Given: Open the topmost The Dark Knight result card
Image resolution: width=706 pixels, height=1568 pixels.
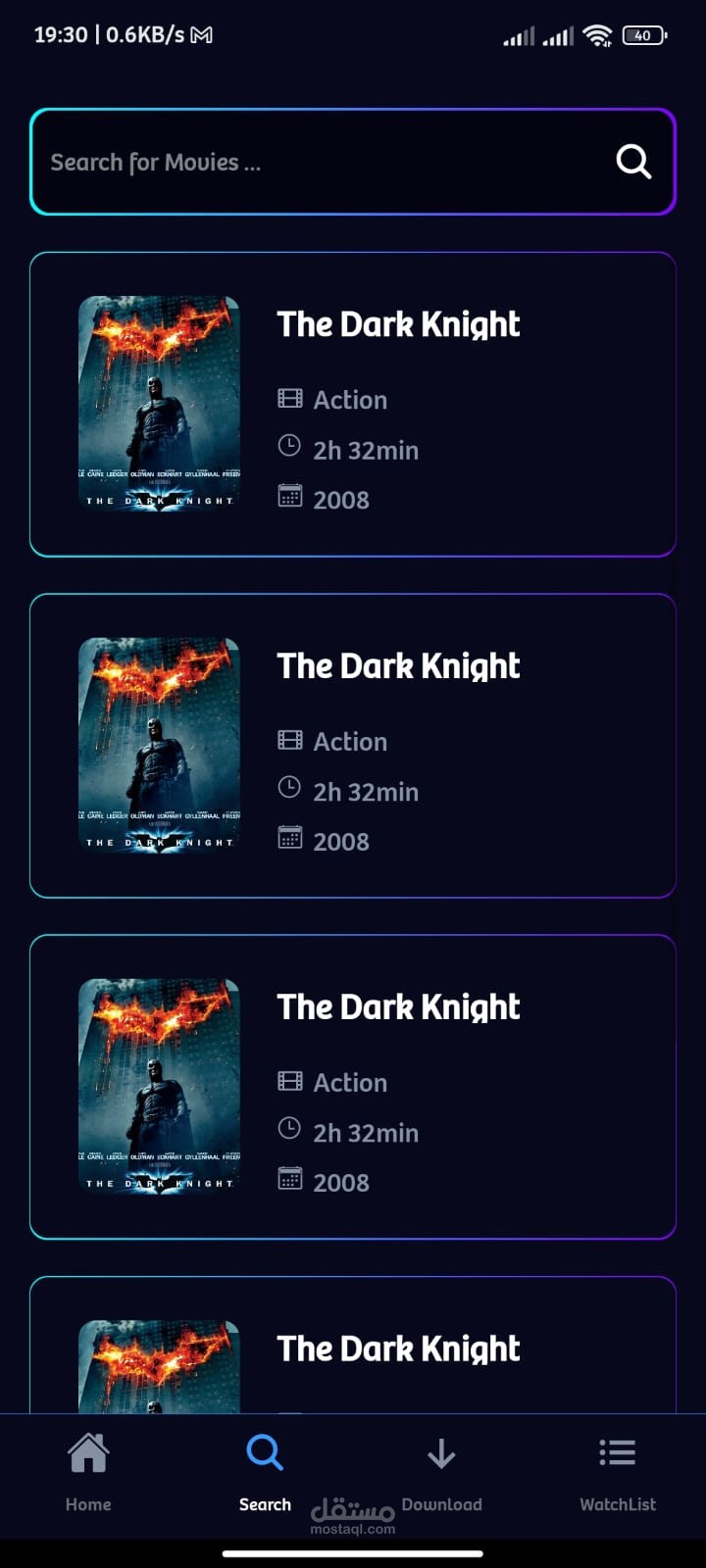Looking at the screenshot, I should tap(353, 404).
